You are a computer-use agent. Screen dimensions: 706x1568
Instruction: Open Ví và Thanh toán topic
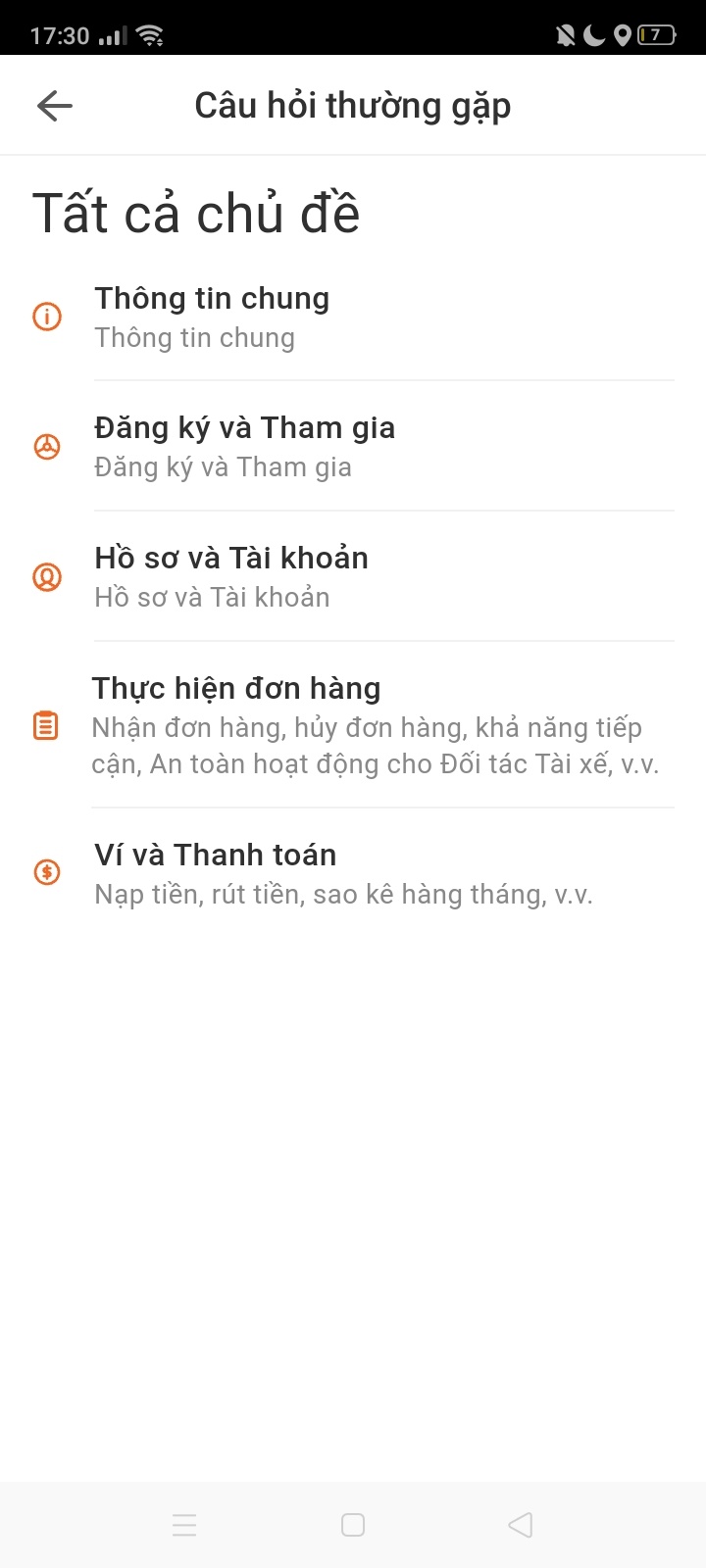(x=353, y=872)
